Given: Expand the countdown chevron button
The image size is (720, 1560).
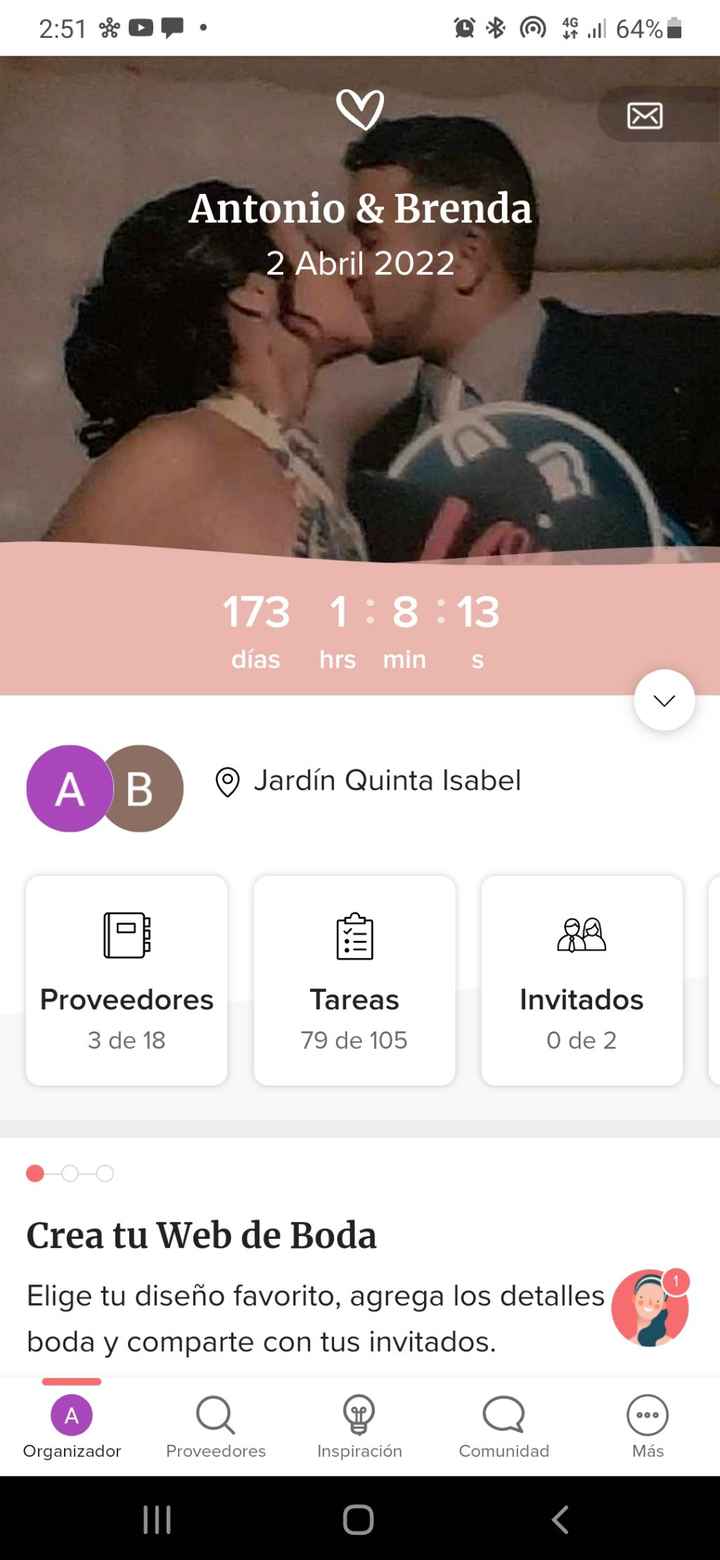Looking at the screenshot, I should click(664, 700).
